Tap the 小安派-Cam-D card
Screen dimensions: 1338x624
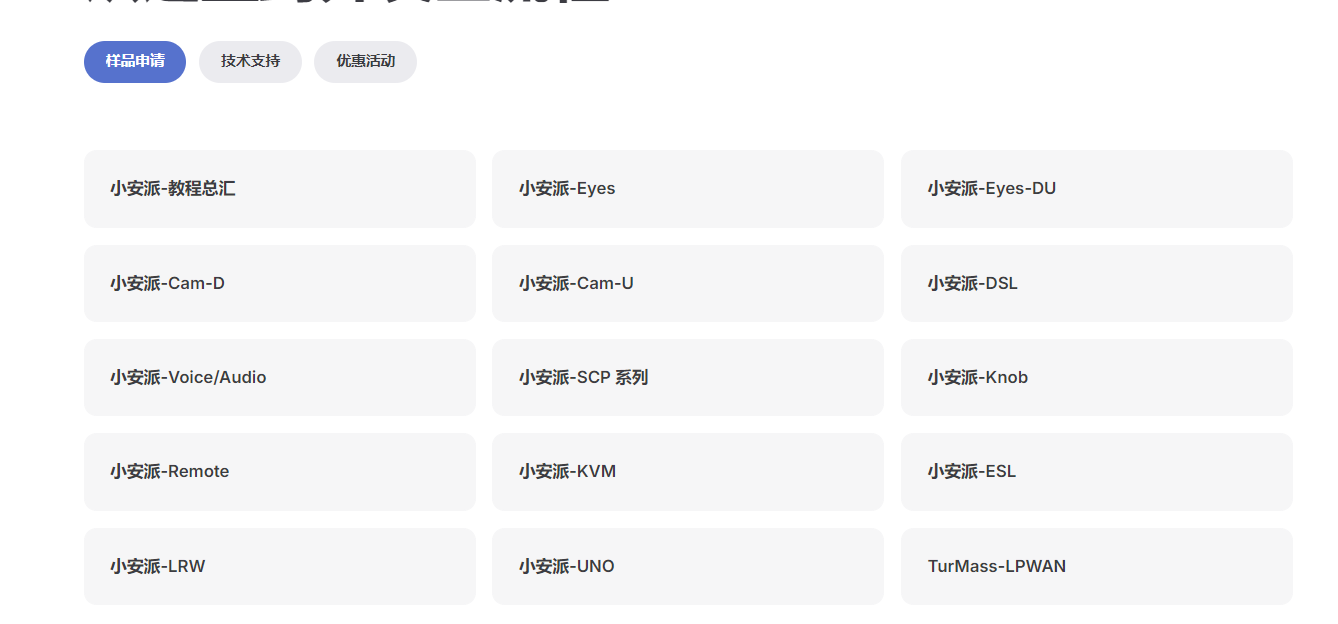click(x=279, y=284)
